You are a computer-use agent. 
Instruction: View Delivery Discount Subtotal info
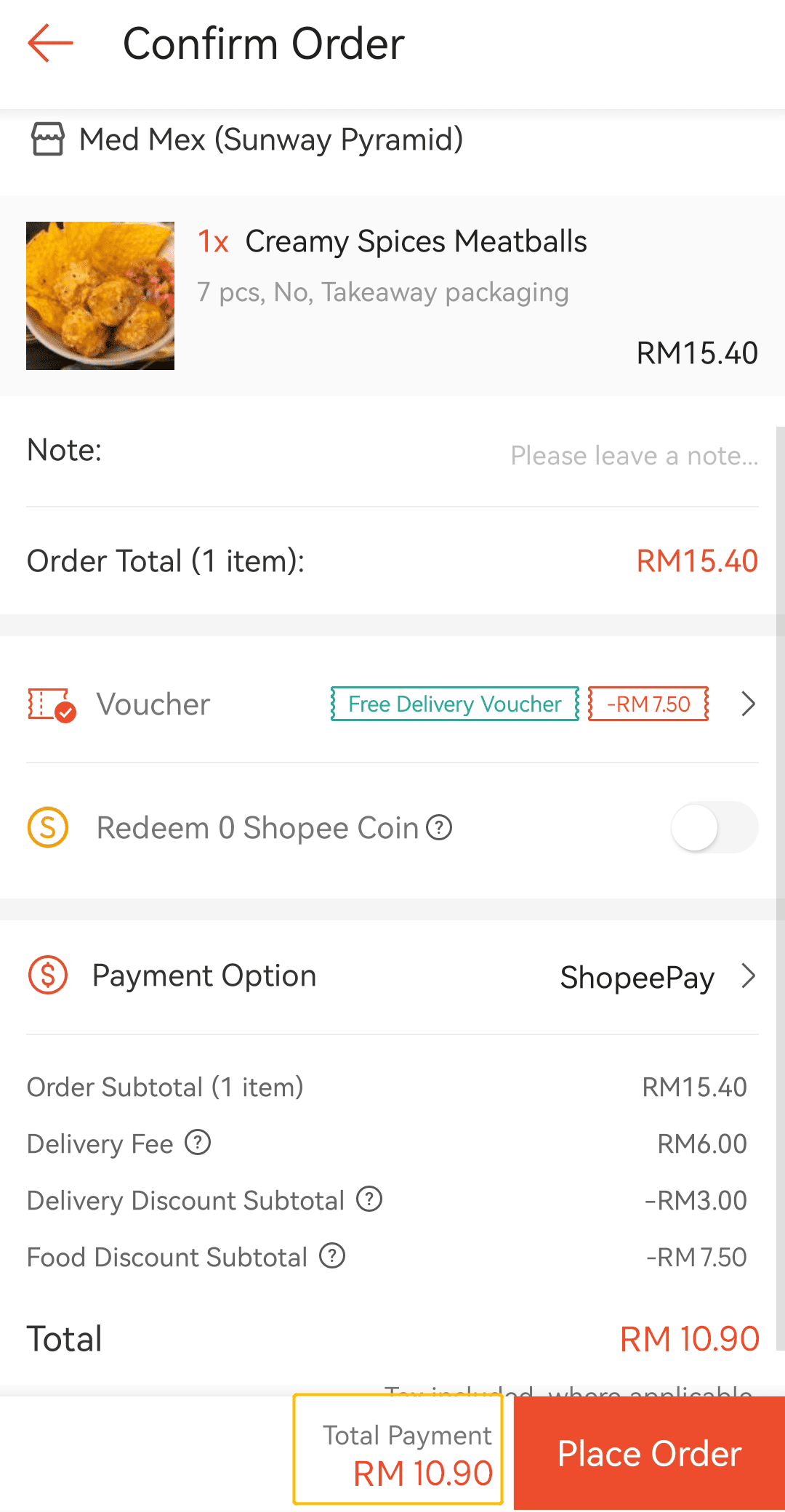[369, 1199]
